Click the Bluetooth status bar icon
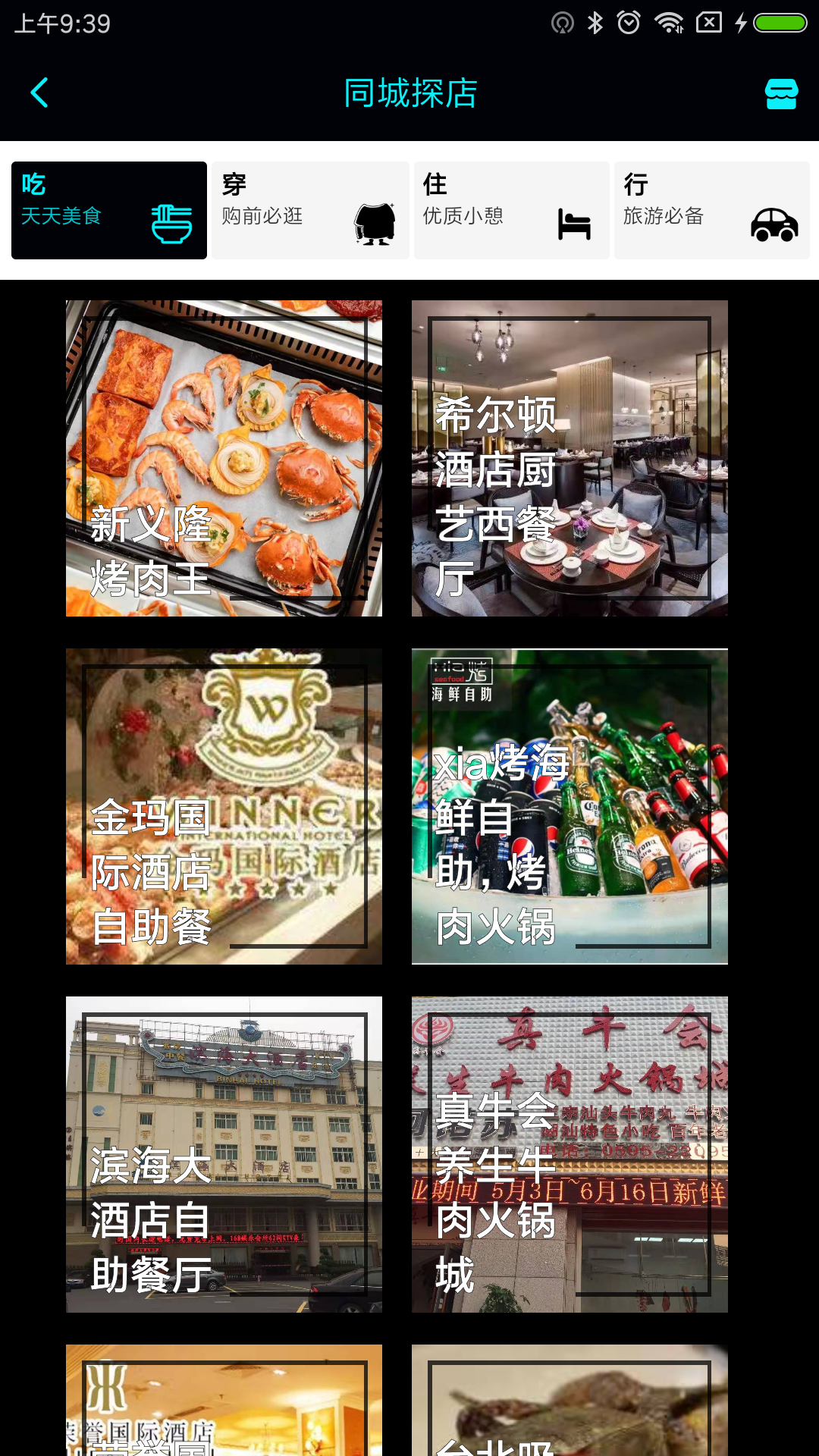This screenshot has width=819, height=1456. point(594,22)
